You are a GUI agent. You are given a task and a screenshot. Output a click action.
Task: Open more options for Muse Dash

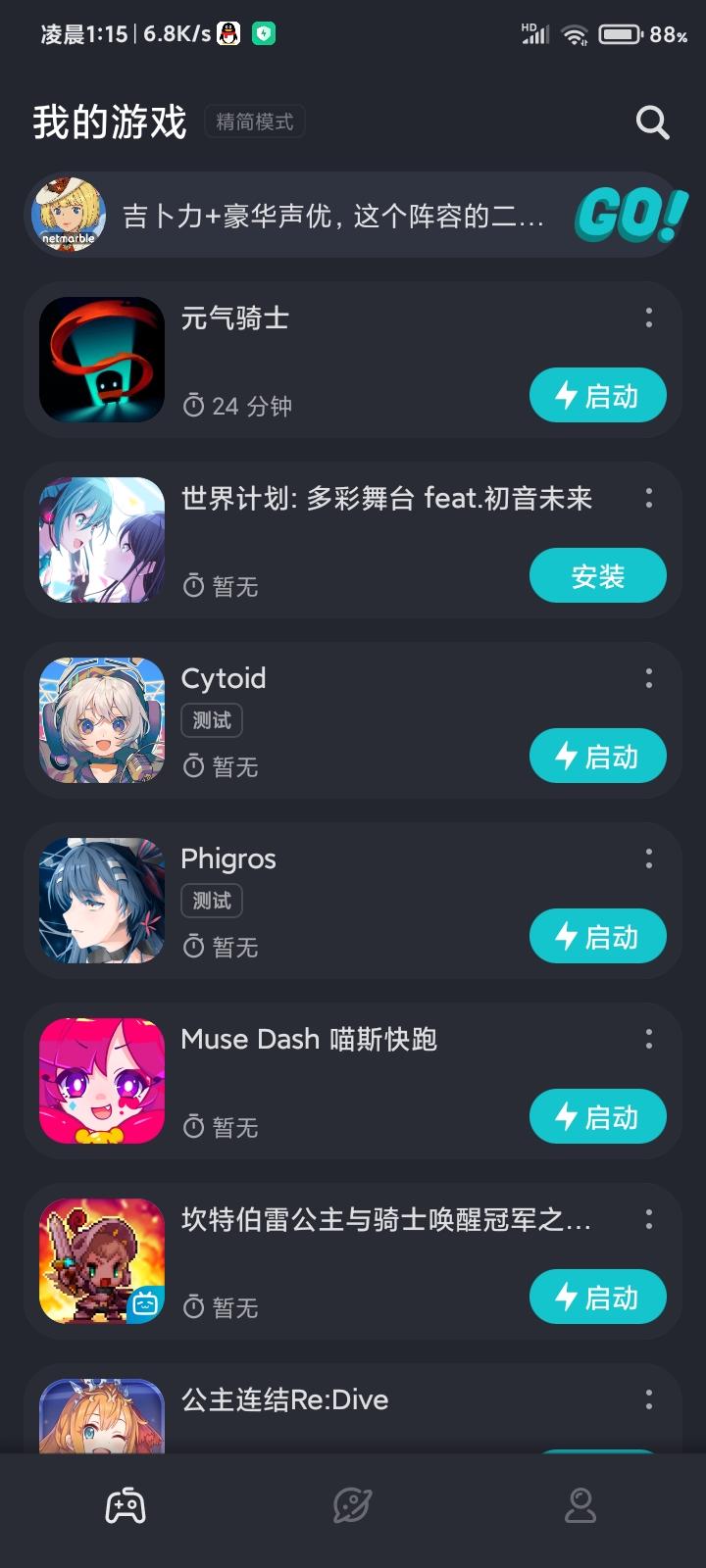(x=649, y=1039)
